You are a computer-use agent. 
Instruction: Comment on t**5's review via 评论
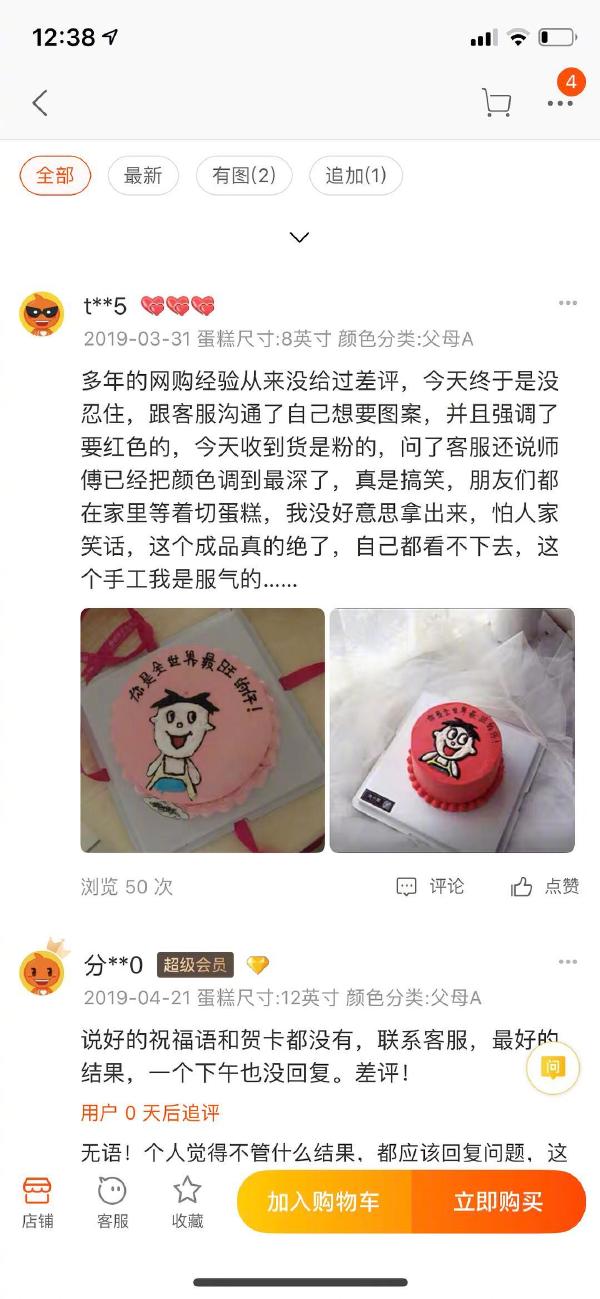click(x=431, y=886)
